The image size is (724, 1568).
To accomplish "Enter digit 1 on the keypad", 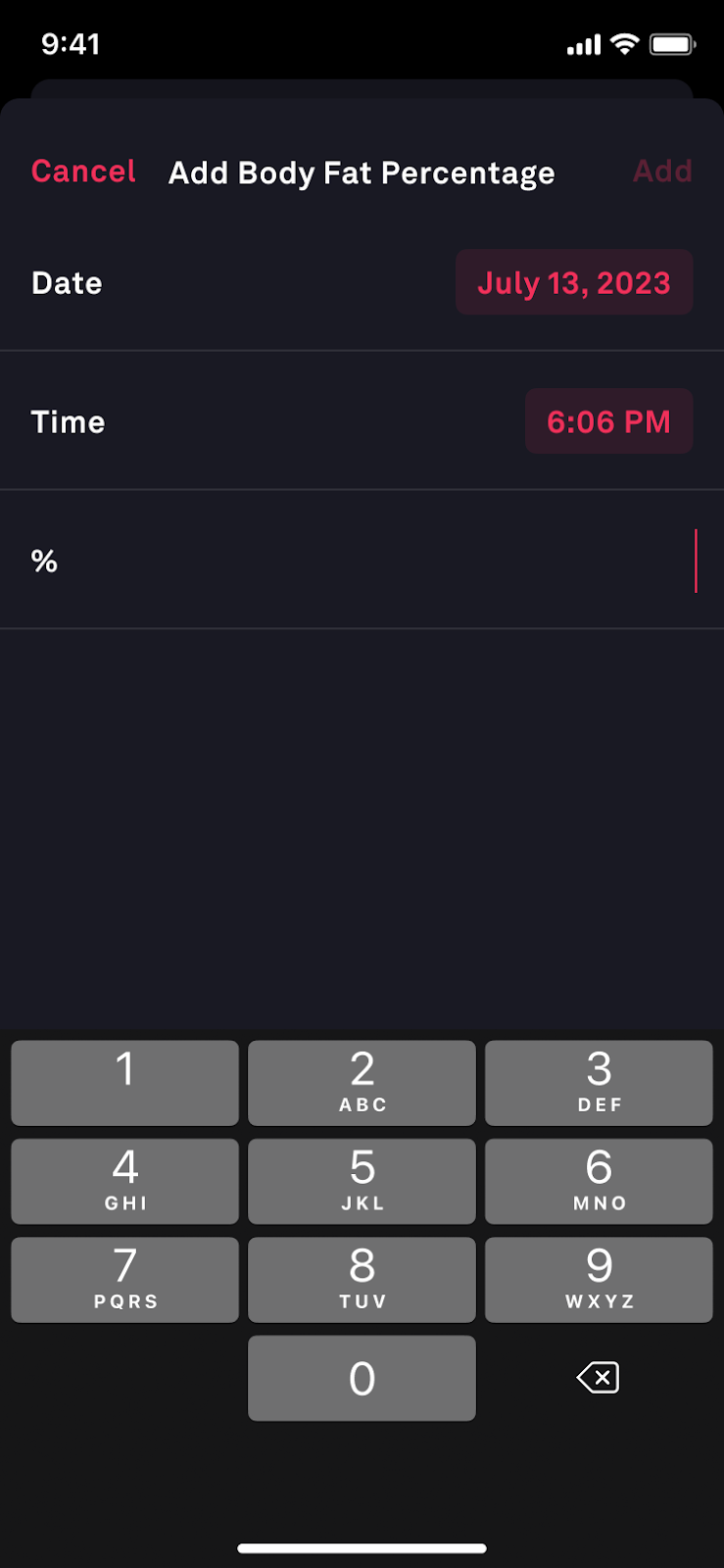I will [124, 1083].
